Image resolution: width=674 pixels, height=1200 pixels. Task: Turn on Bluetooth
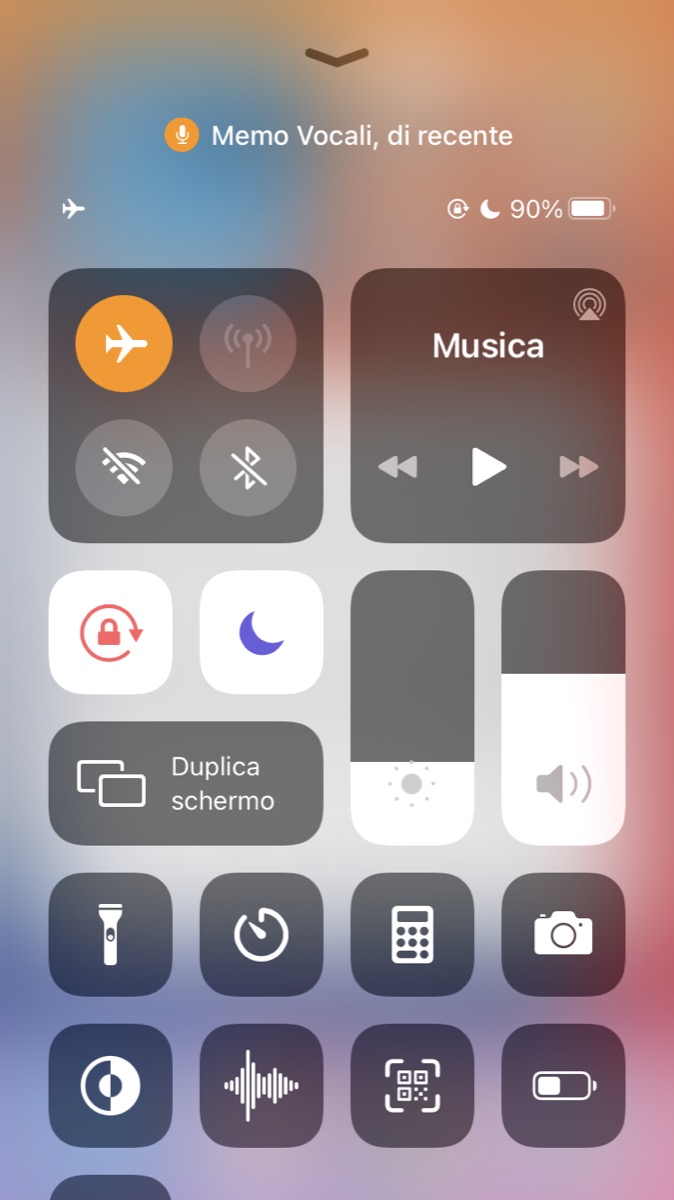coord(248,467)
